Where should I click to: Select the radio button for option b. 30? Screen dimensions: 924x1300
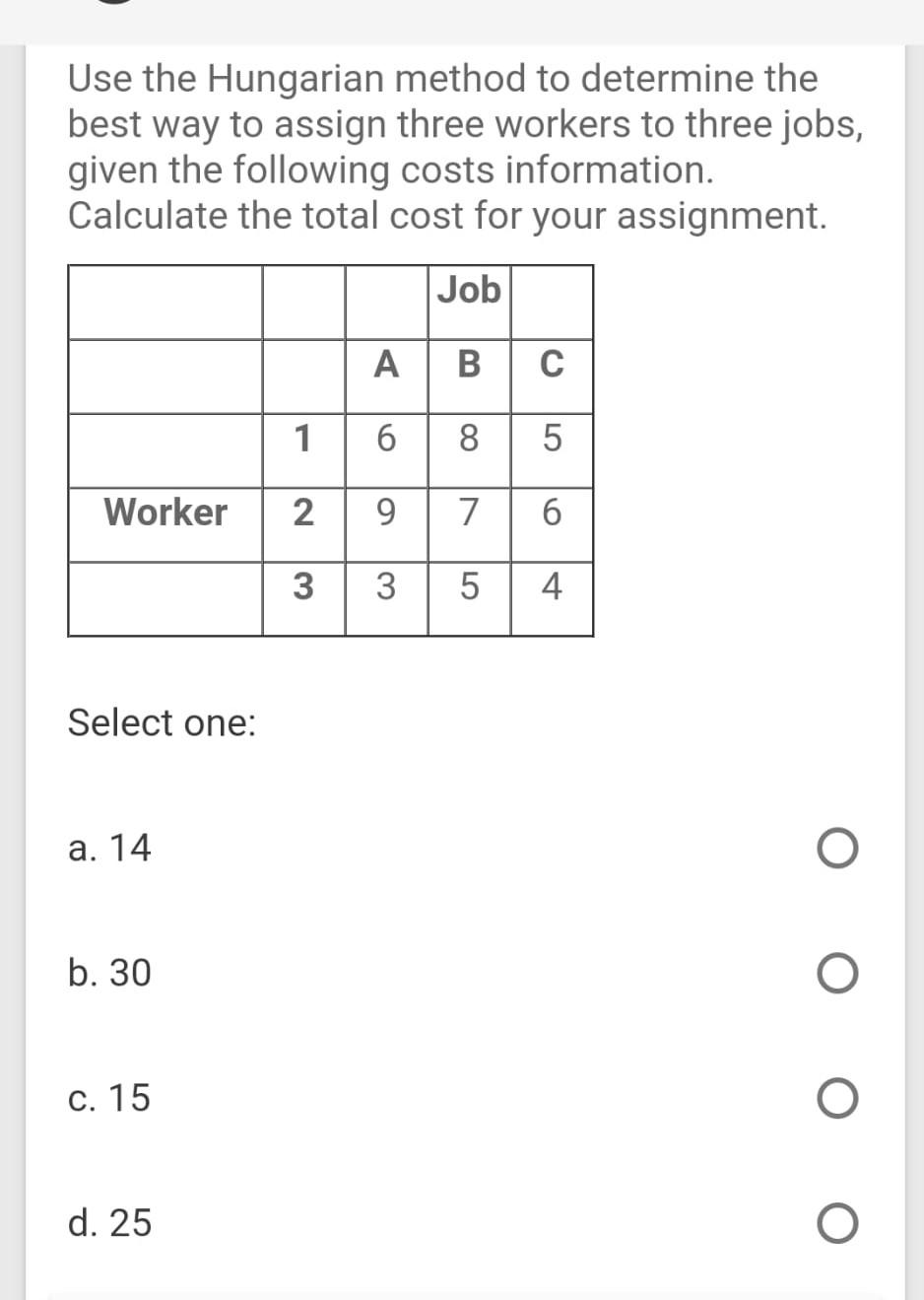coord(836,973)
